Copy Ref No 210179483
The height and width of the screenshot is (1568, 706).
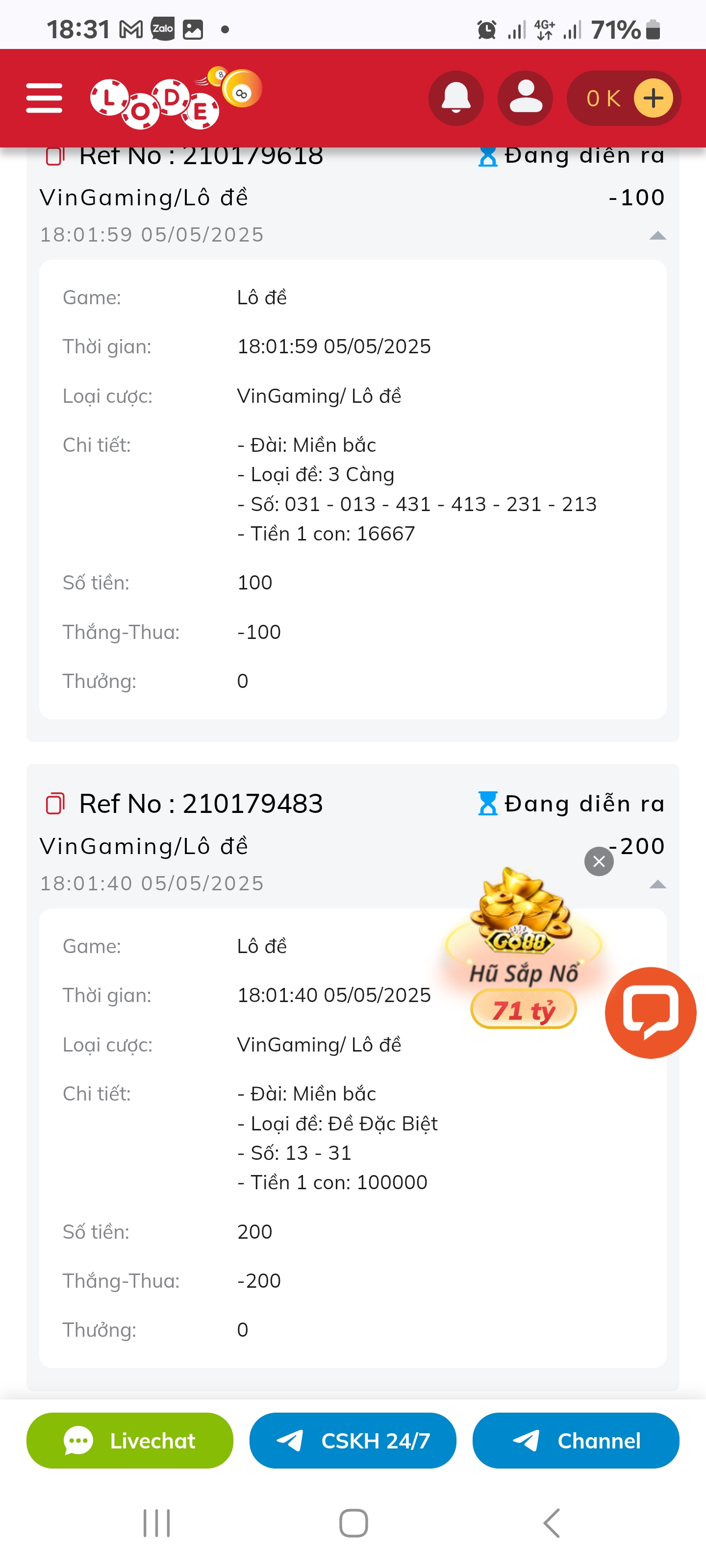pos(55,804)
